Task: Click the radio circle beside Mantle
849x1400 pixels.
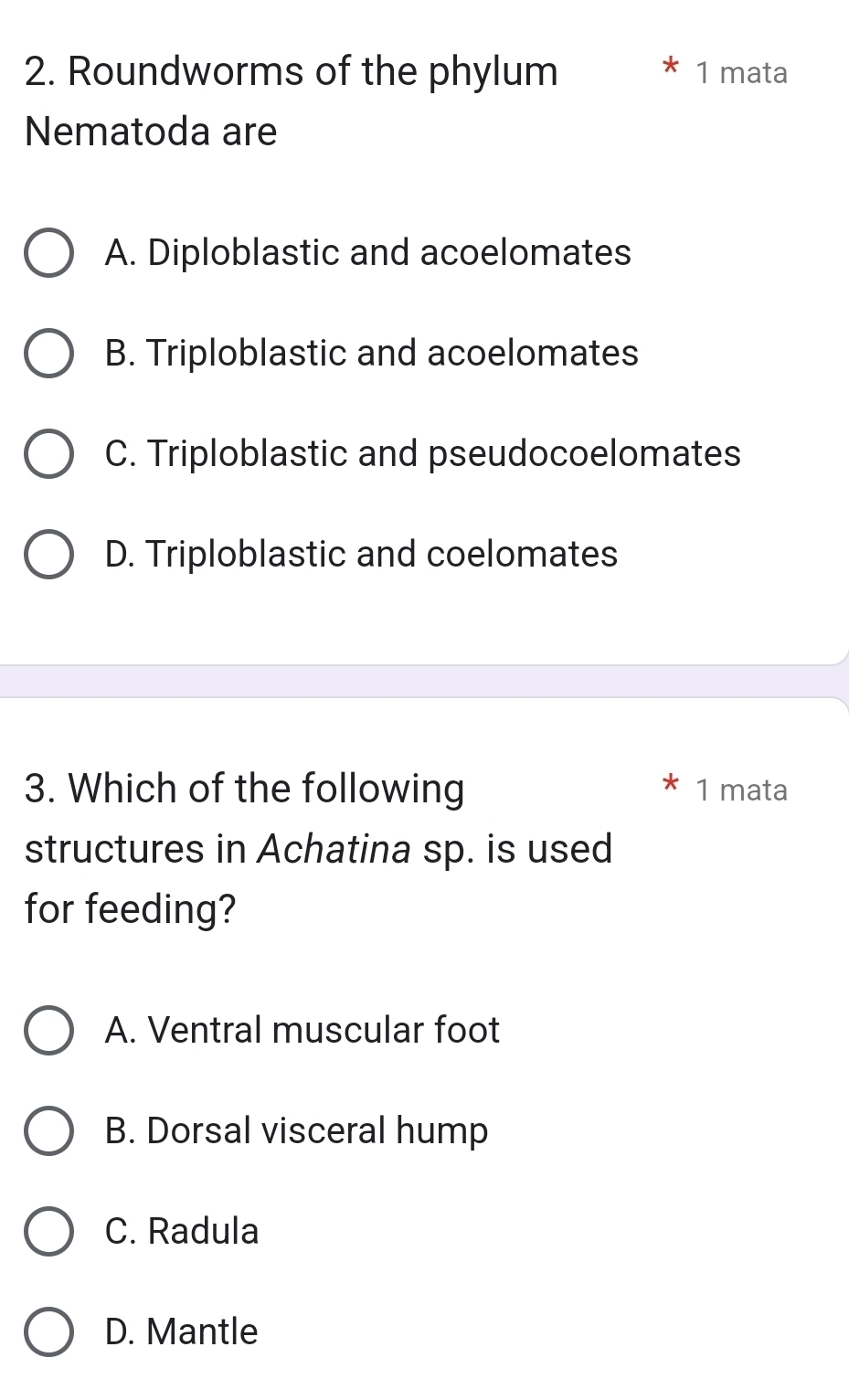Action: [x=50, y=1332]
